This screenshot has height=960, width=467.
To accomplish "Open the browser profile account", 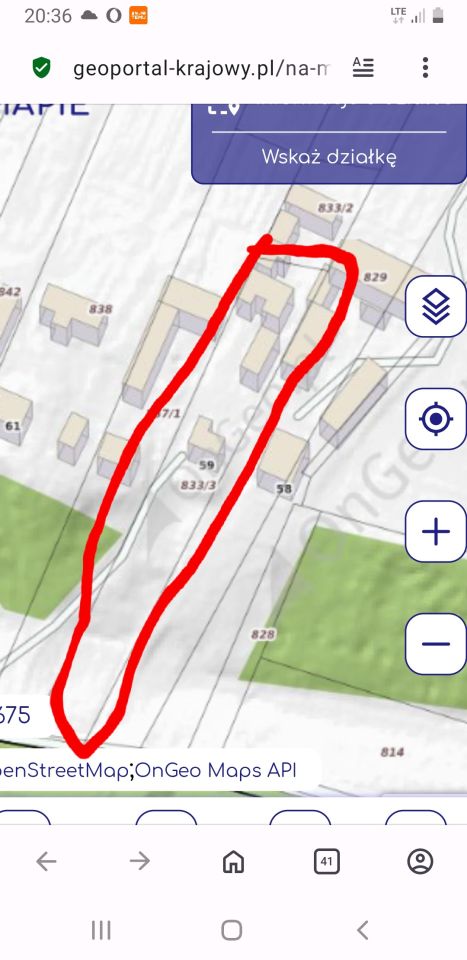I will [420, 861].
